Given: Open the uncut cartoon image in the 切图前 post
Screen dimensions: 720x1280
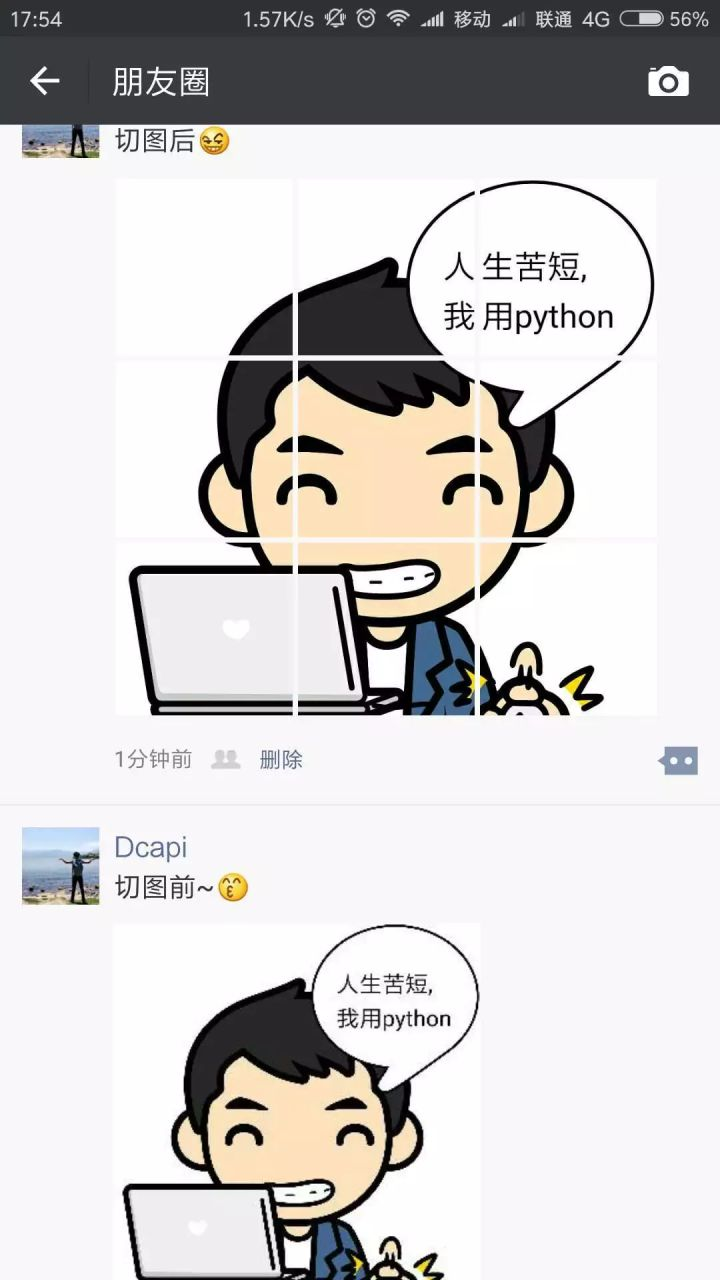Looking at the screenshot, I should (297, 1101).
